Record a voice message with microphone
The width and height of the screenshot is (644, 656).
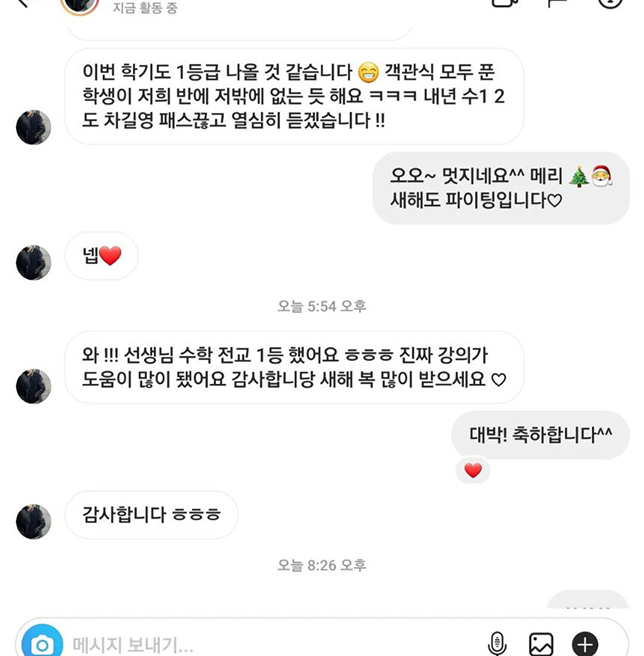(x=497, y=644)
